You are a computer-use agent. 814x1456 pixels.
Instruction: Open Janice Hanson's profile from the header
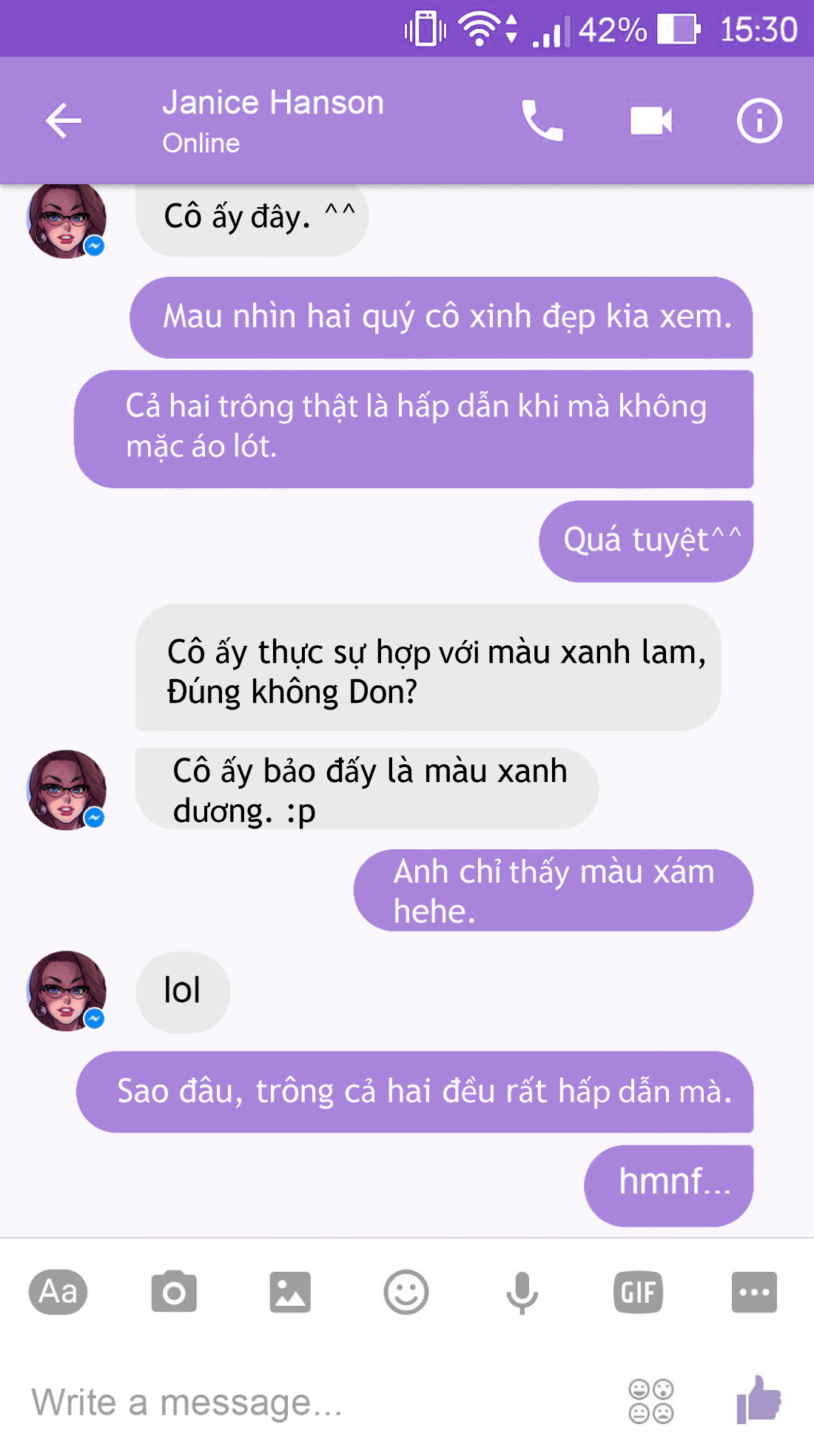272,102
